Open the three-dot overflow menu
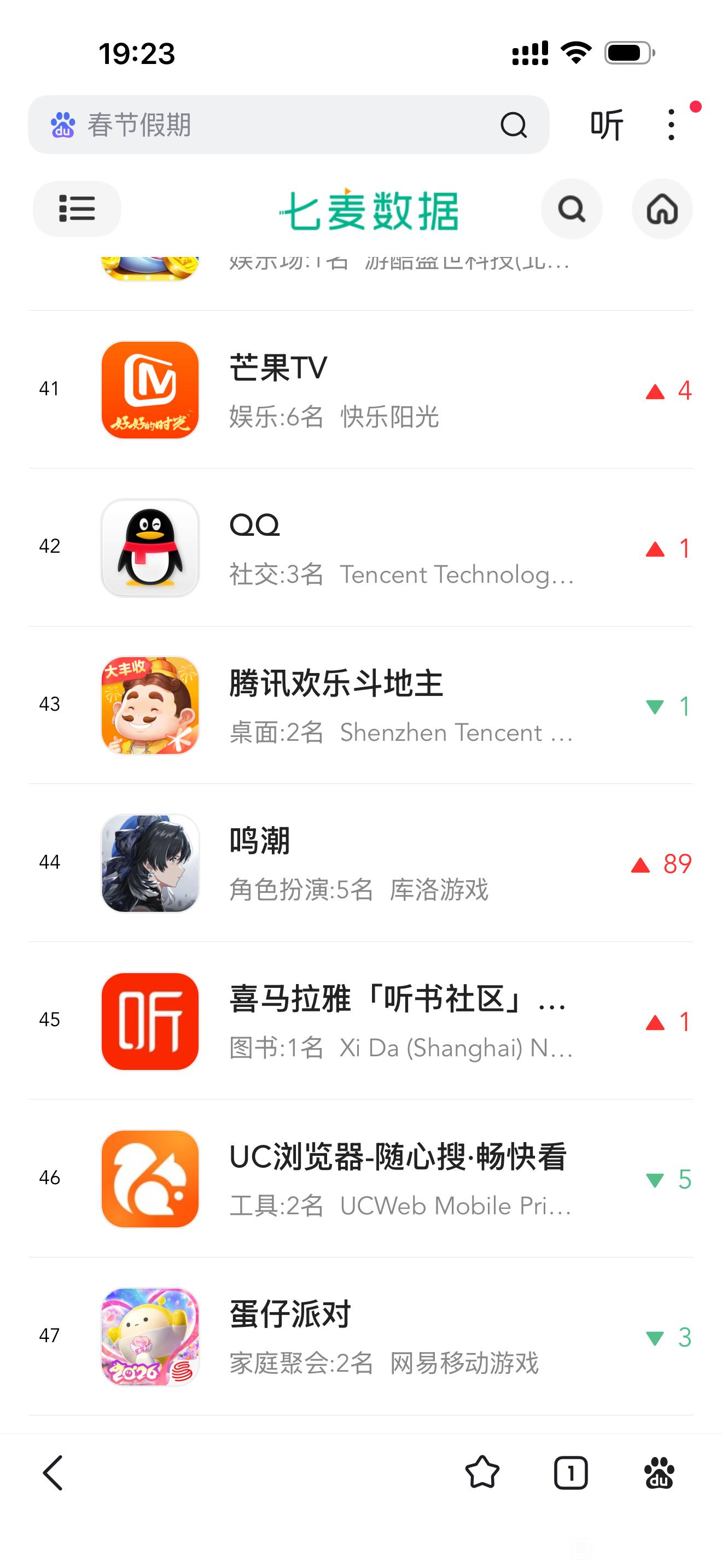722x1568 pixels. pyautogui.click(x=671, y=125)
